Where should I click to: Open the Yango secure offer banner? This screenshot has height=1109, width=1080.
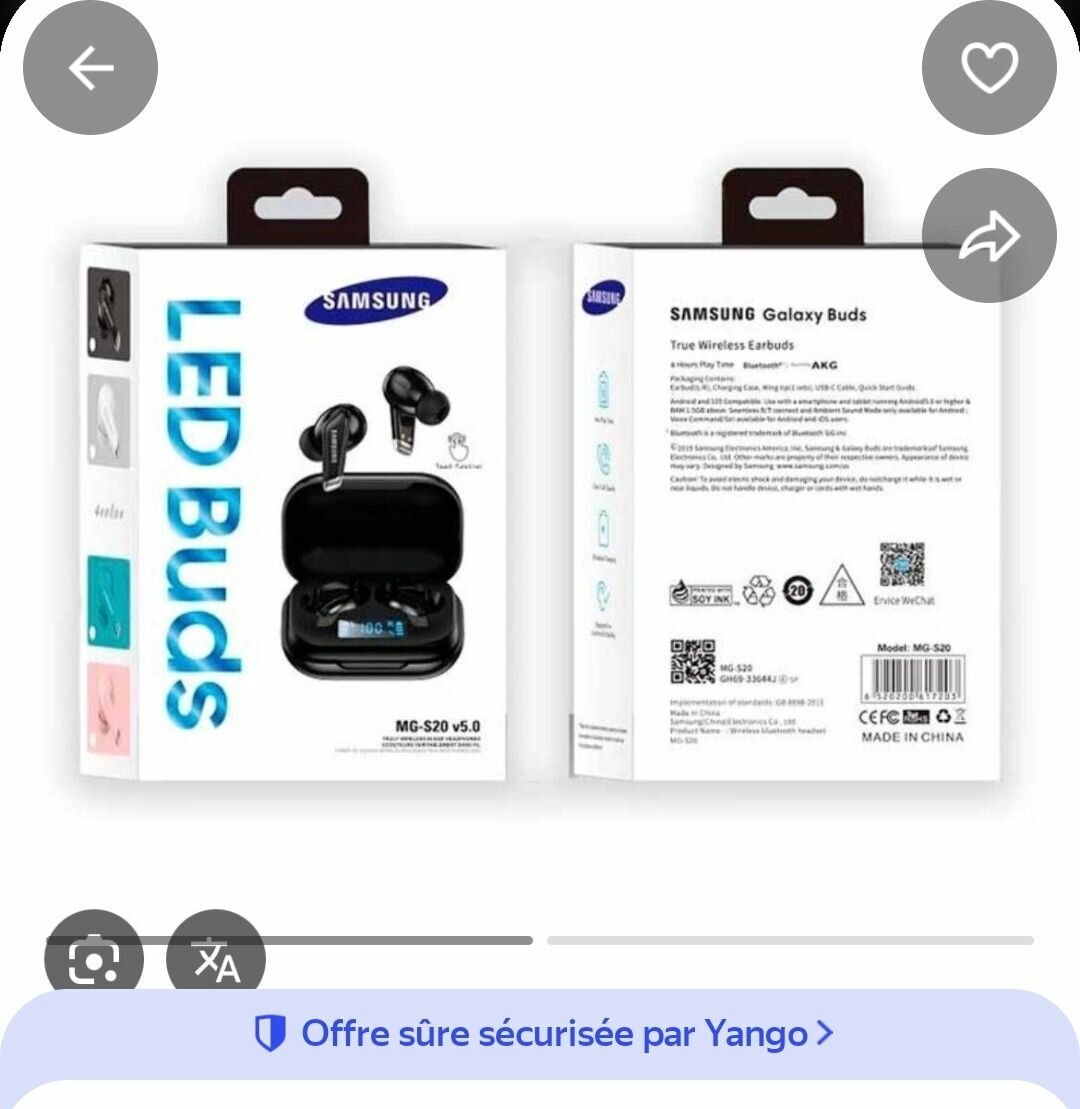tap(540, 1033)
